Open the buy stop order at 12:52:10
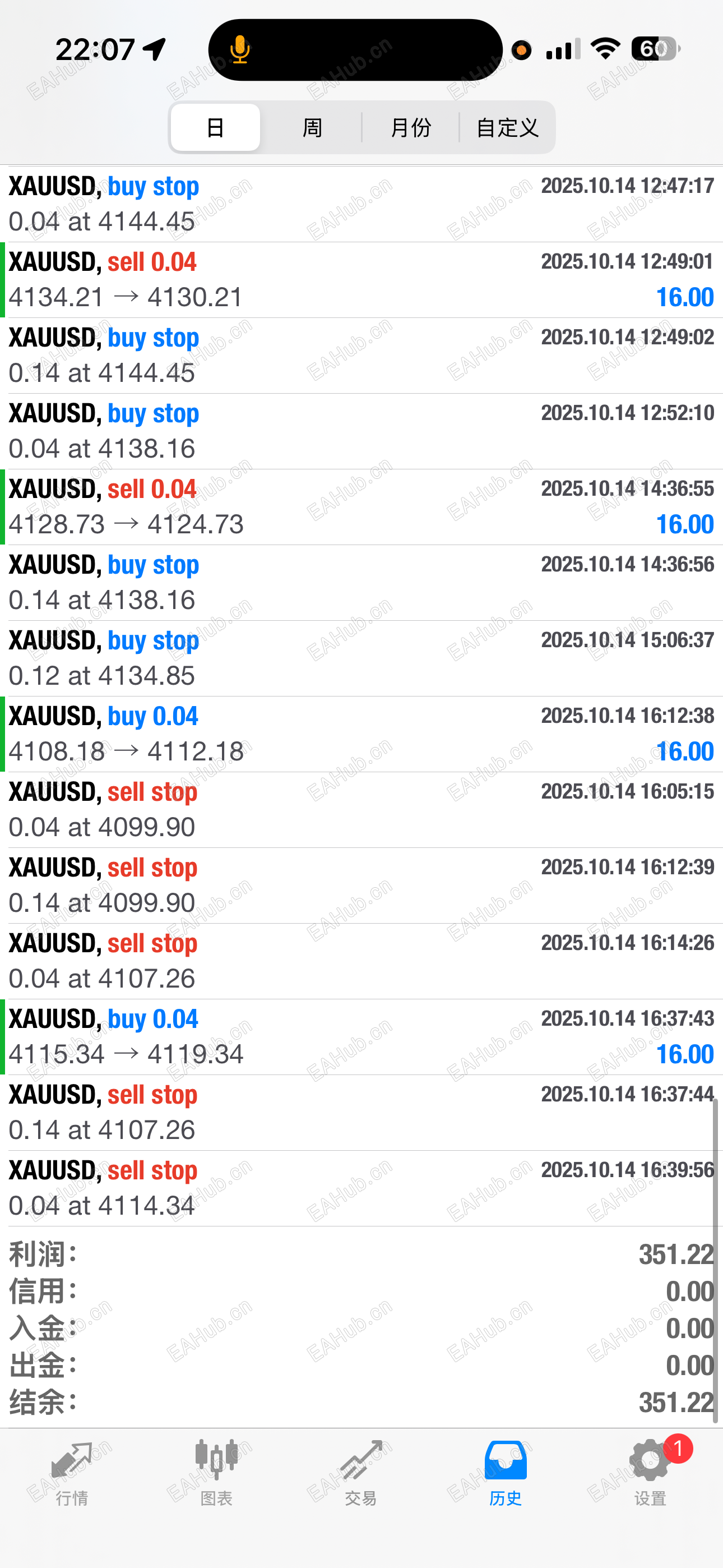Image resolution: width=723 pixels, height=1568 pixels. (361, 431)
